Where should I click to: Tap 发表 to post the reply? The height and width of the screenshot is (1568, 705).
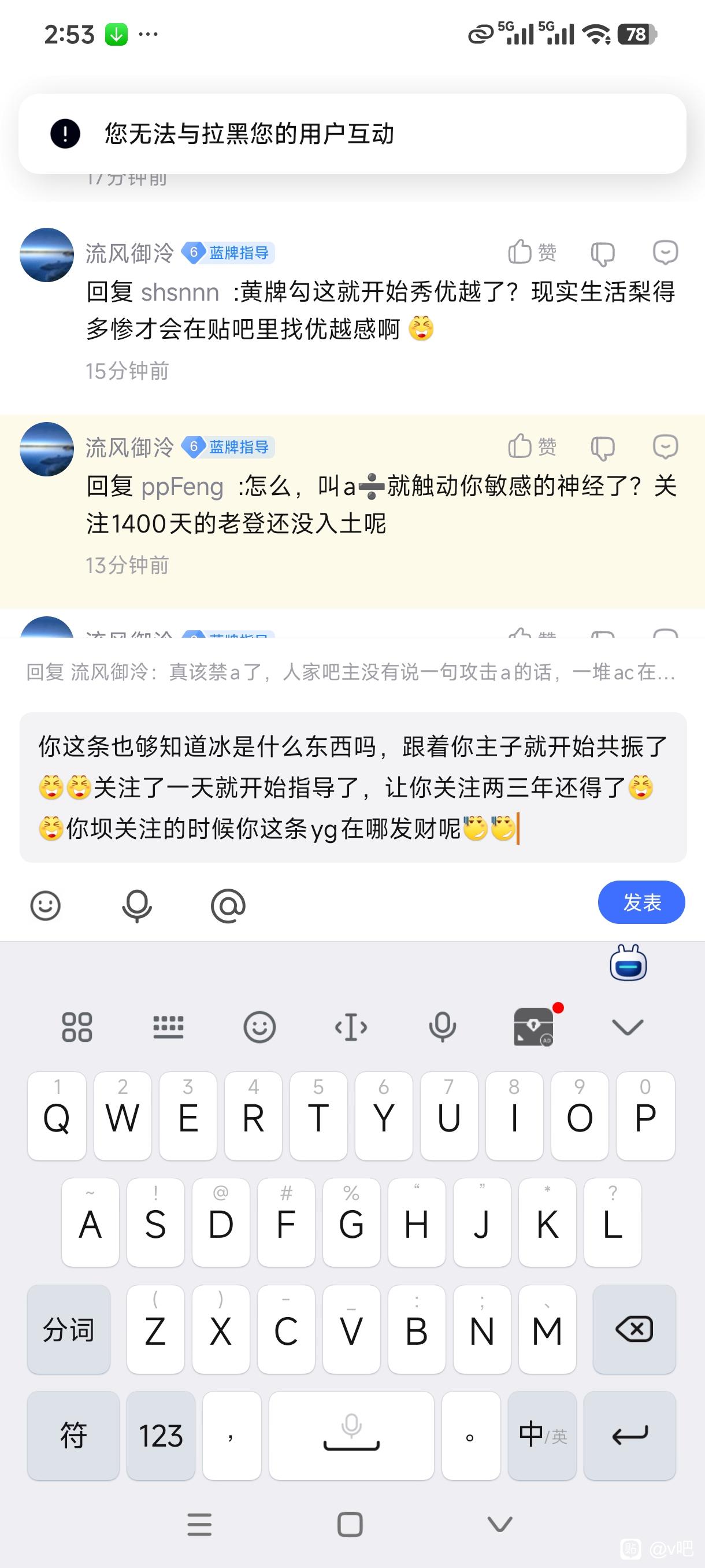[641, 902]
